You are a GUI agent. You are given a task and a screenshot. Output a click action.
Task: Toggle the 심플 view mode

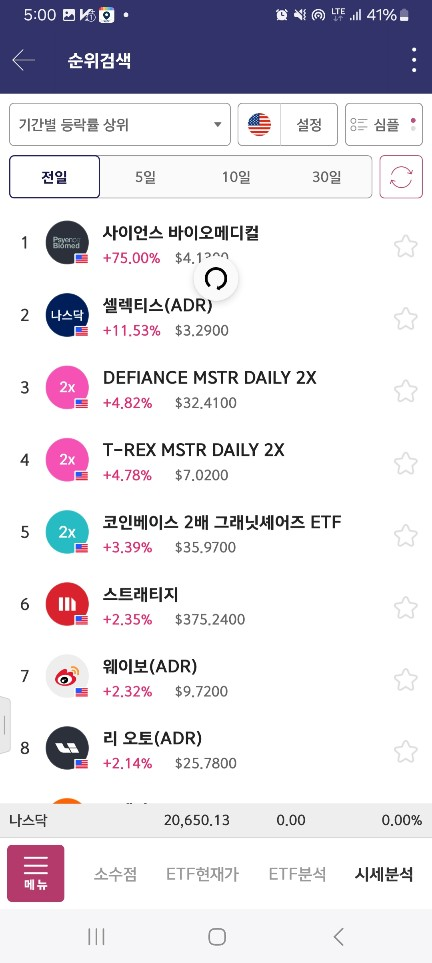coord(384,125)
